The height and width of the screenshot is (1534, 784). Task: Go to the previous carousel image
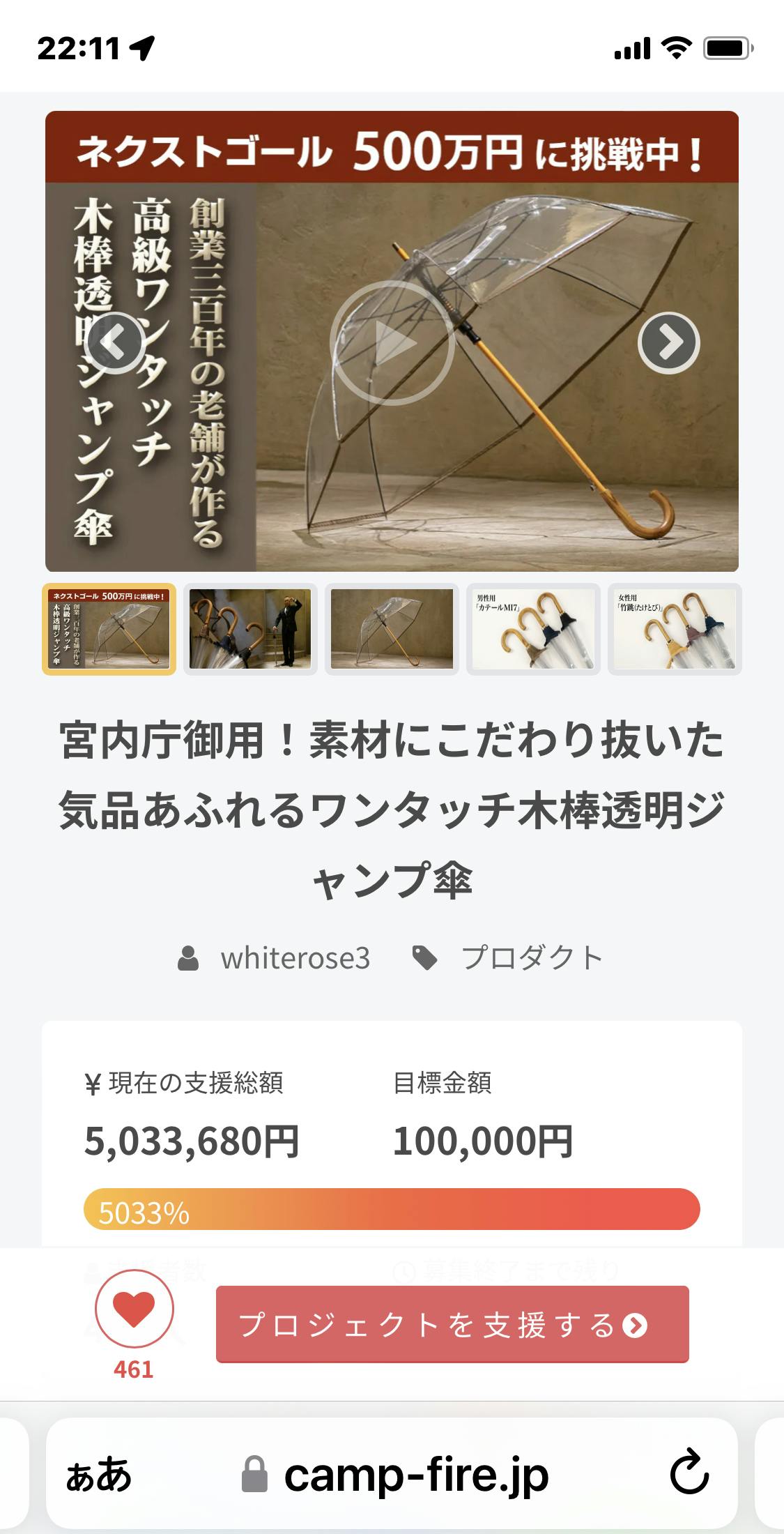114,342
